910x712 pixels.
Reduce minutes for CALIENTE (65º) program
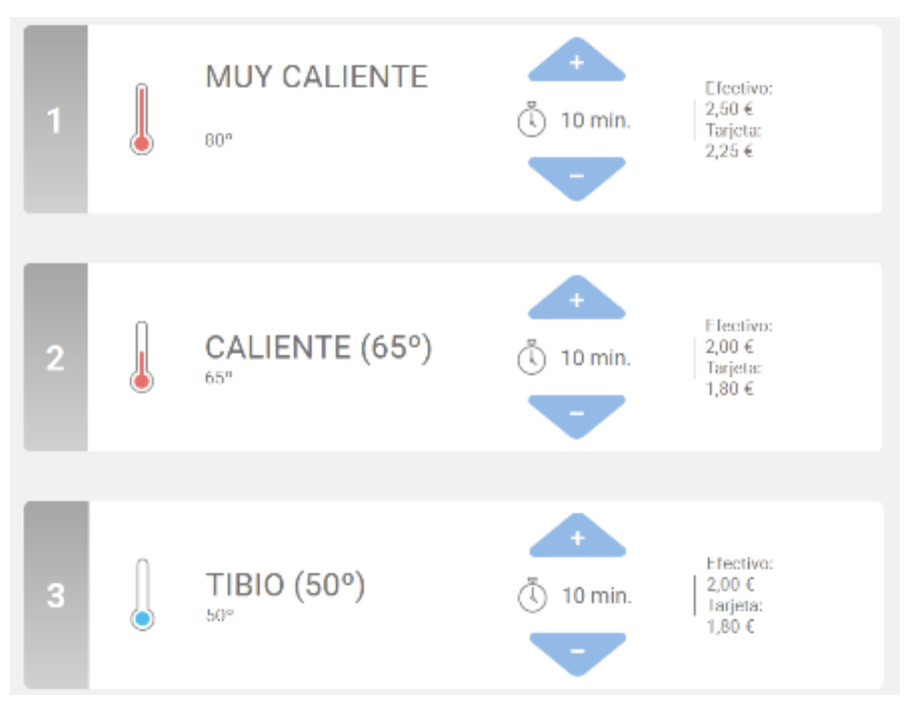pos(576,414)
